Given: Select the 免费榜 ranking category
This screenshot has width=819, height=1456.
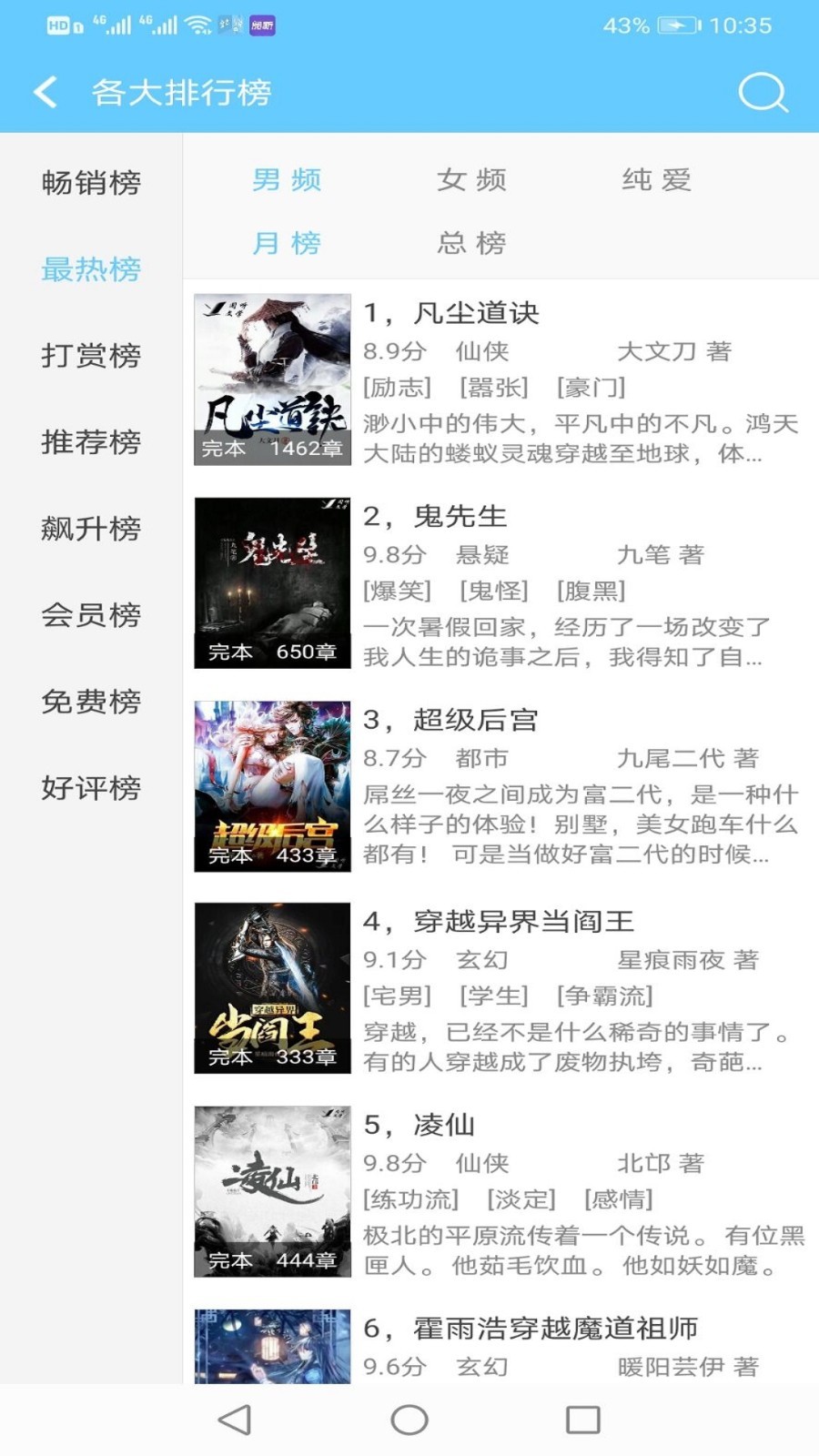Looking at the screenshot, I should click(x=90, y=703).
